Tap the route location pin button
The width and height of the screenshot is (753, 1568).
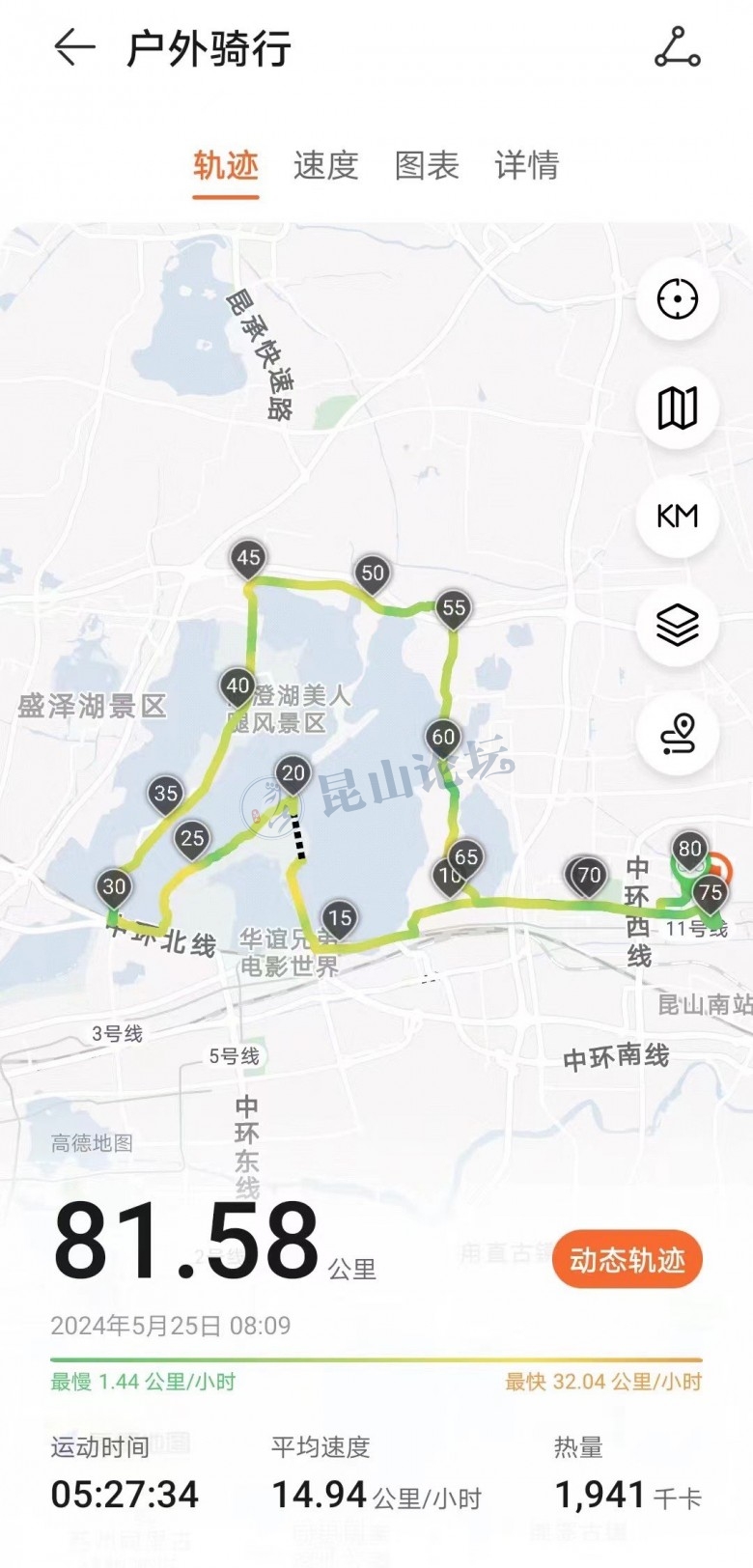677,734
